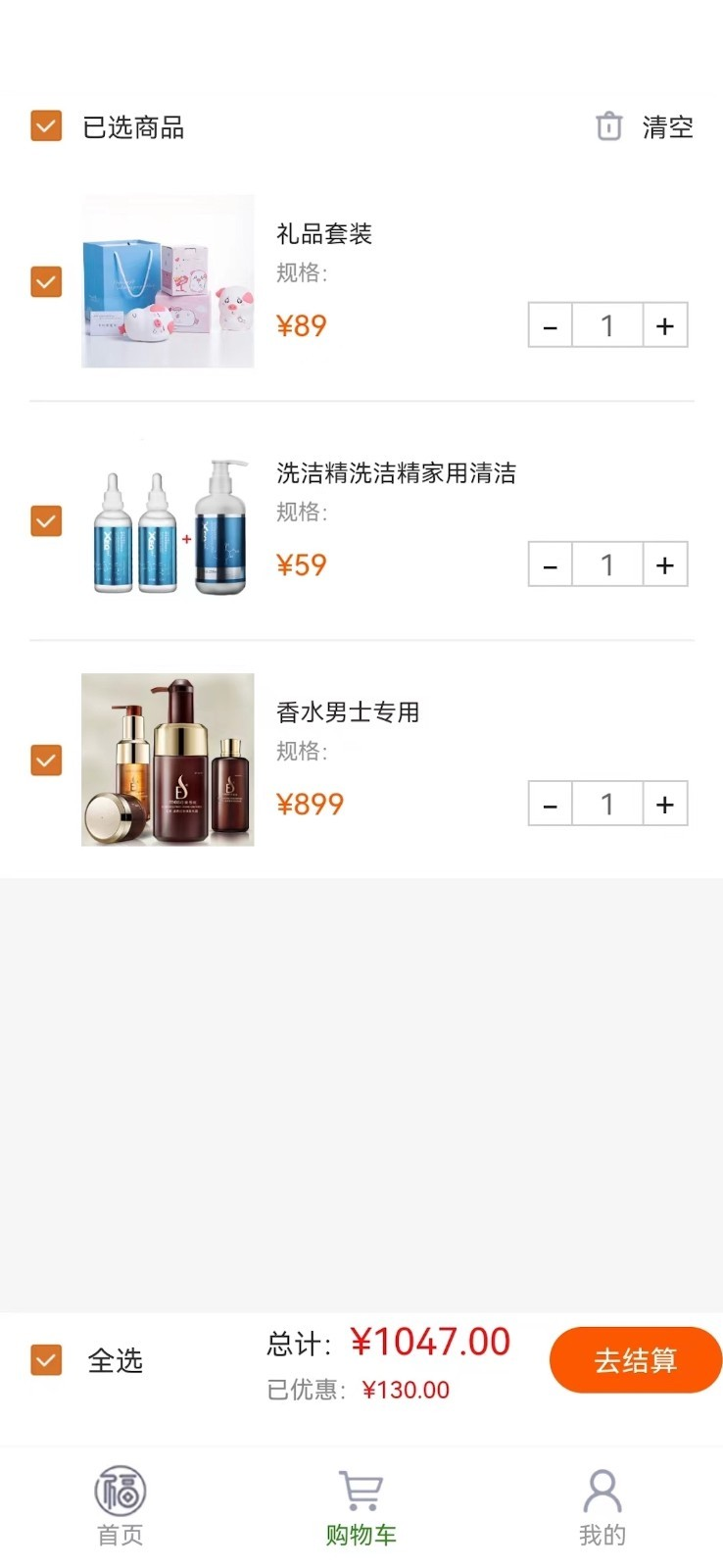Uncheck the 香水男士专用 checkbox

tap(45, 759)
